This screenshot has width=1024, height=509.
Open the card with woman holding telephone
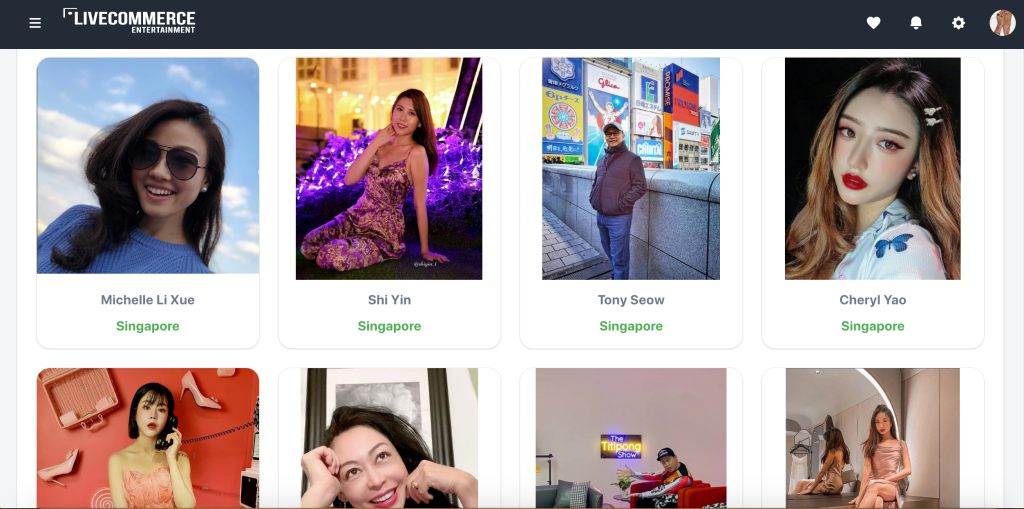coord(148,438)
